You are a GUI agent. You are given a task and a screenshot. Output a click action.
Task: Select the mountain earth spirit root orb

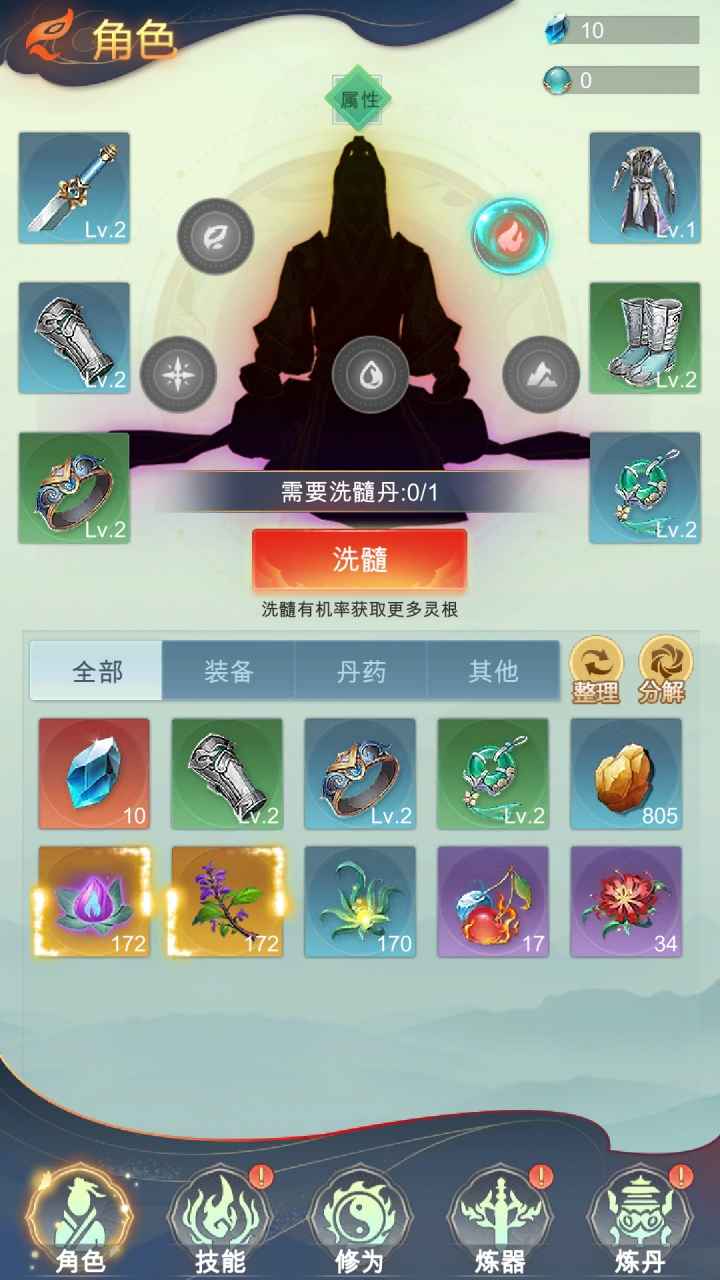(x=541, y=375)
